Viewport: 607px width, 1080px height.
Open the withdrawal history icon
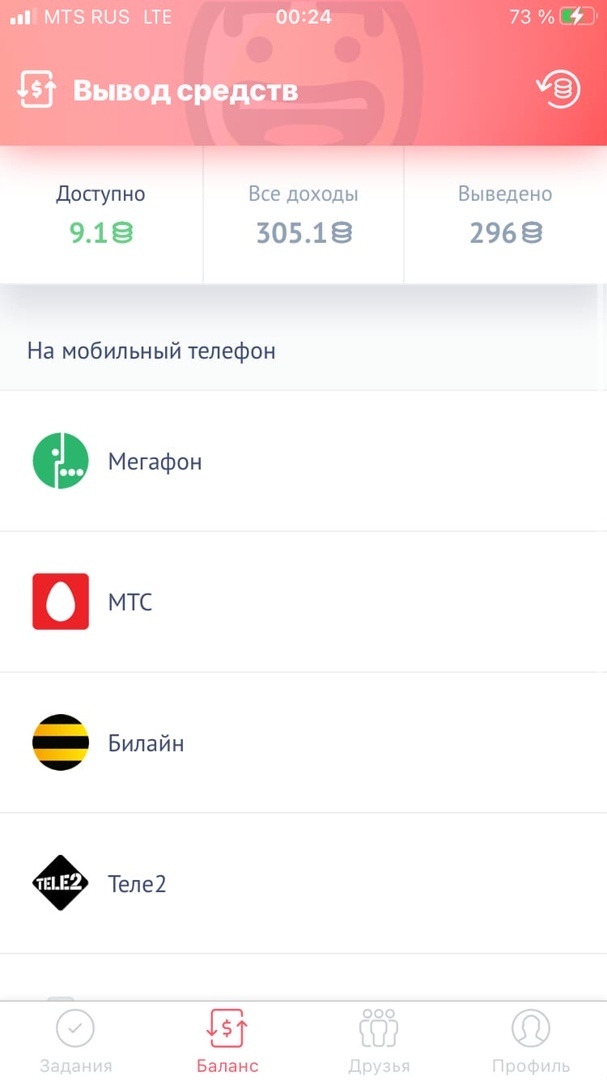(559, 90)
